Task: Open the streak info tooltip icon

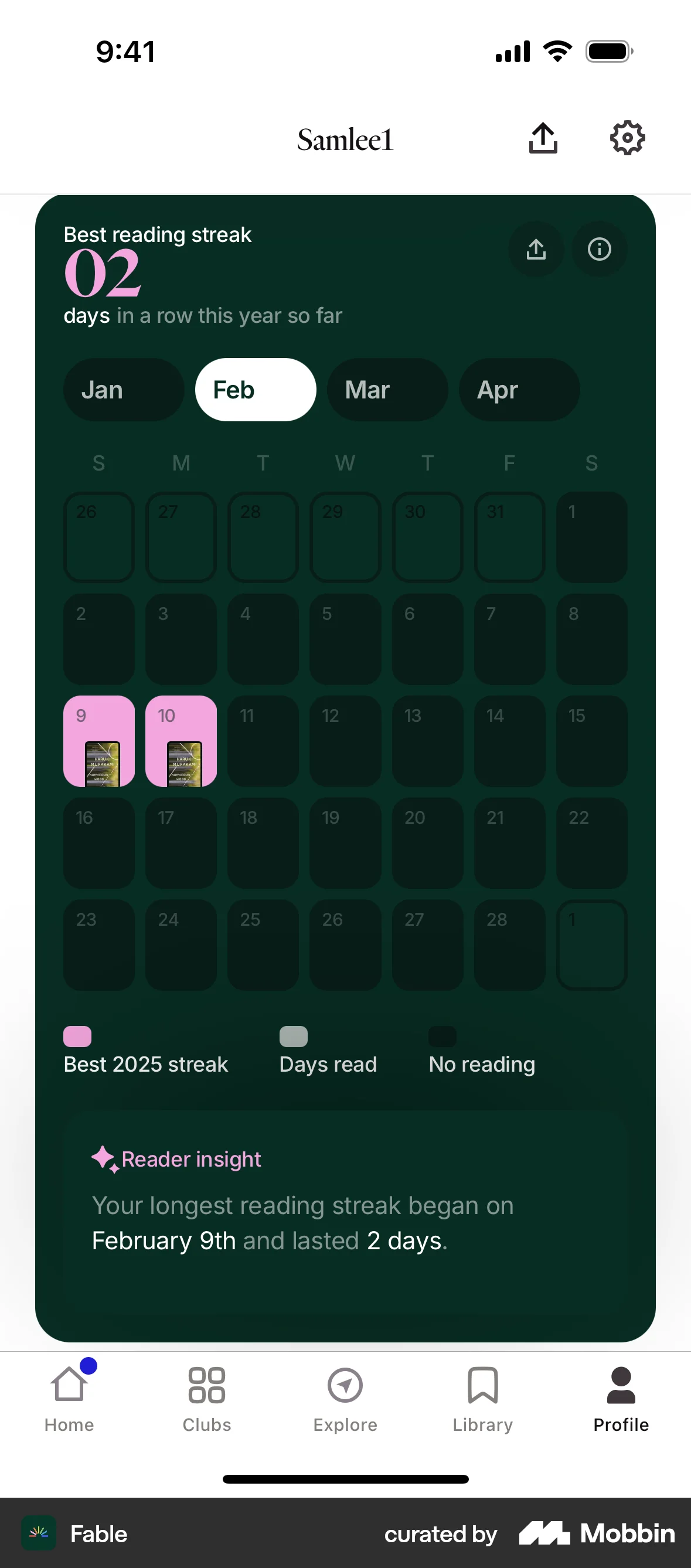Action: [x=599, y=250]
